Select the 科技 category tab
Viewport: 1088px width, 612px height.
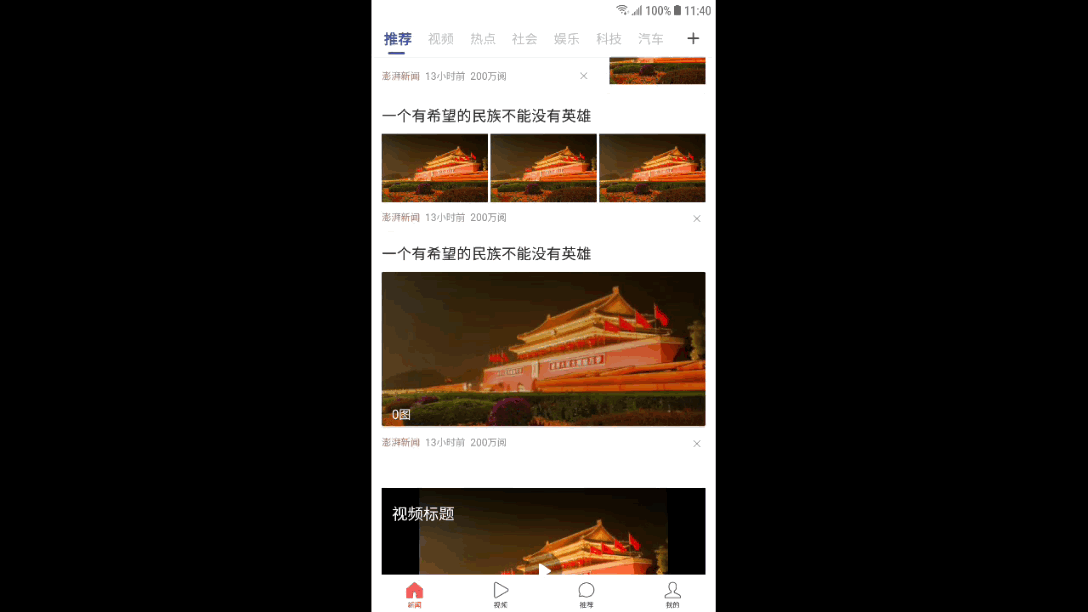tap(609, 39)
